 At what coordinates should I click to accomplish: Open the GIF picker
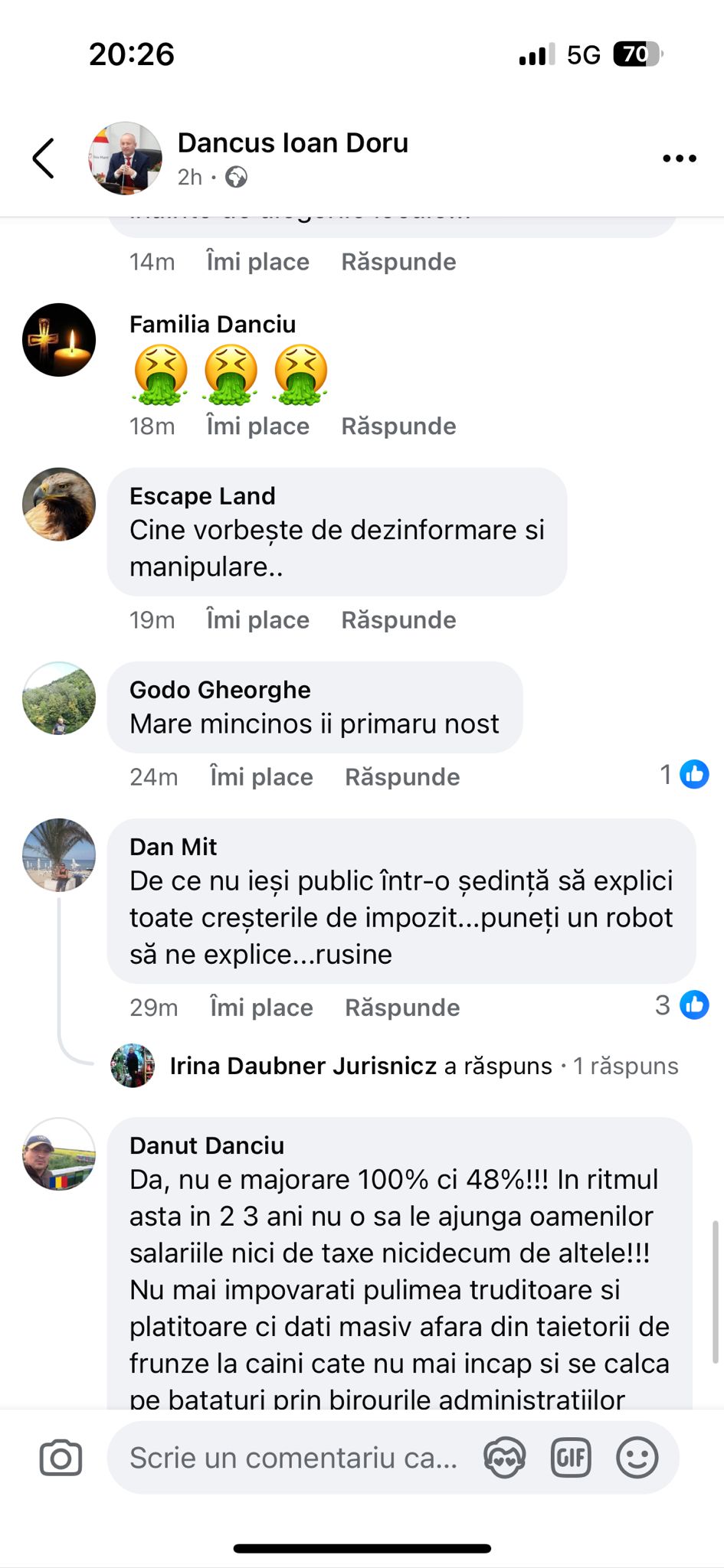(572, 1458)
